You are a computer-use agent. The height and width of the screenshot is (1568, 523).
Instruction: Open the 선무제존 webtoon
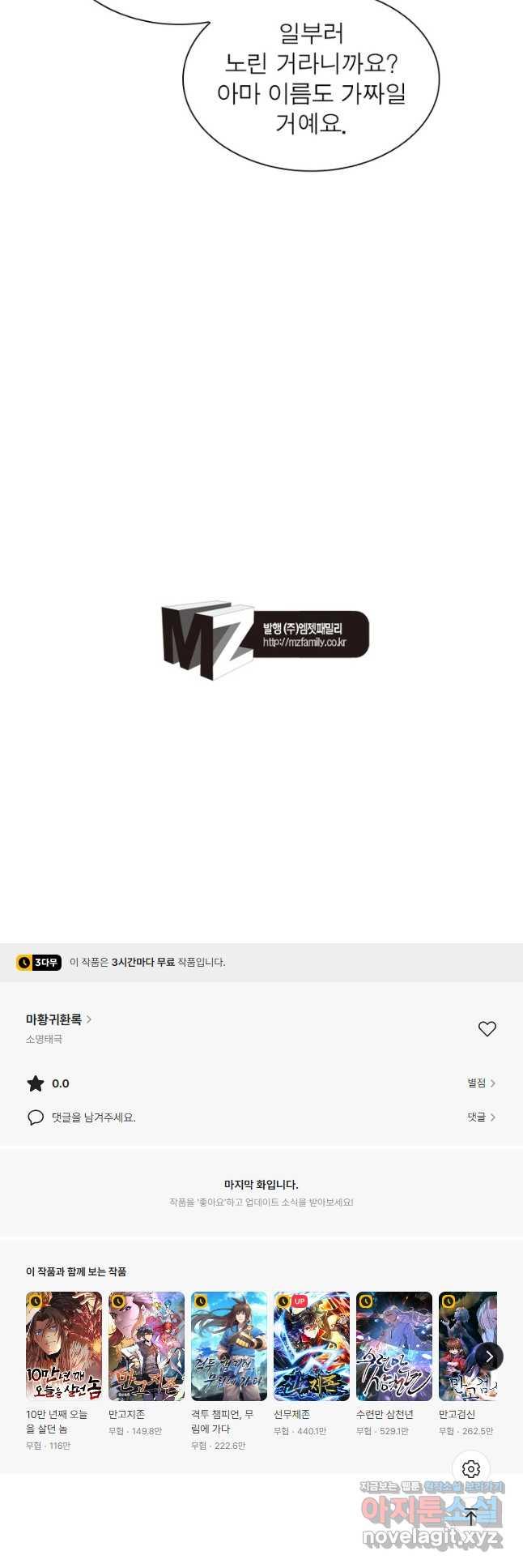tap(312, 1347)
